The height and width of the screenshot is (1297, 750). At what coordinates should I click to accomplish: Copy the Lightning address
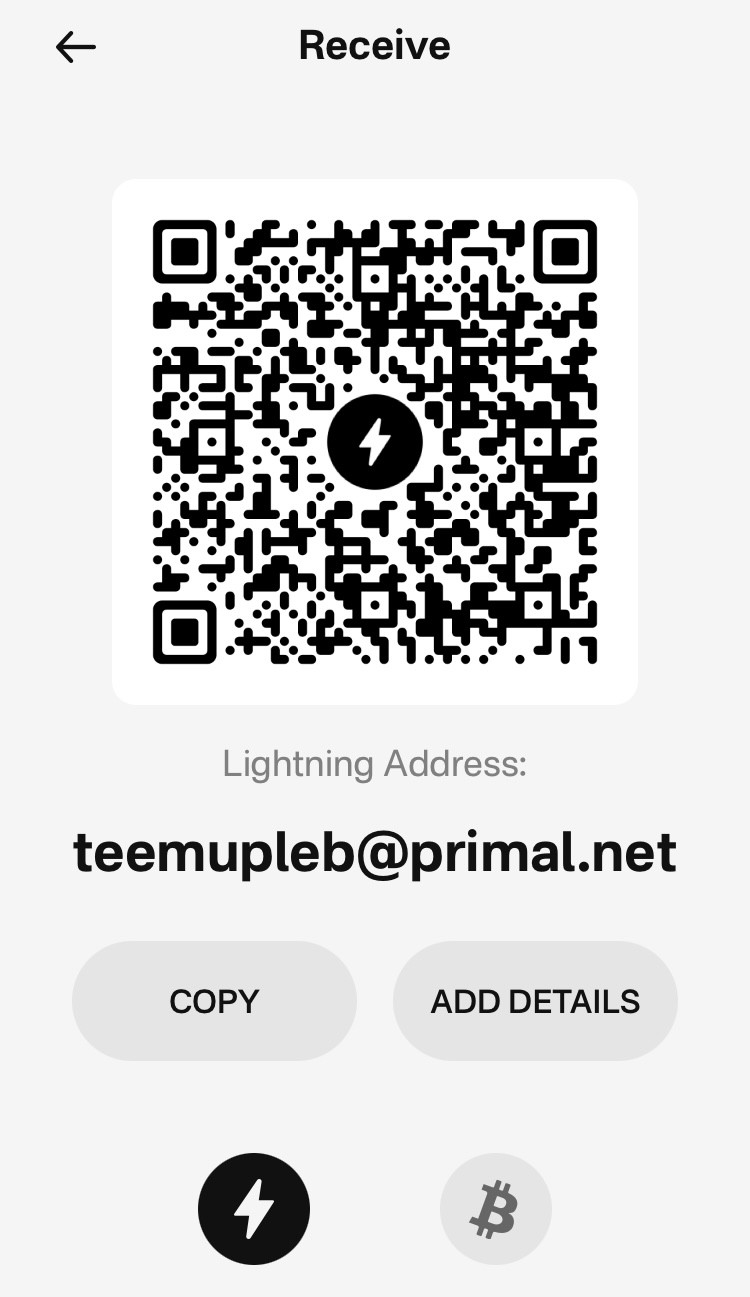point(214,1001)
